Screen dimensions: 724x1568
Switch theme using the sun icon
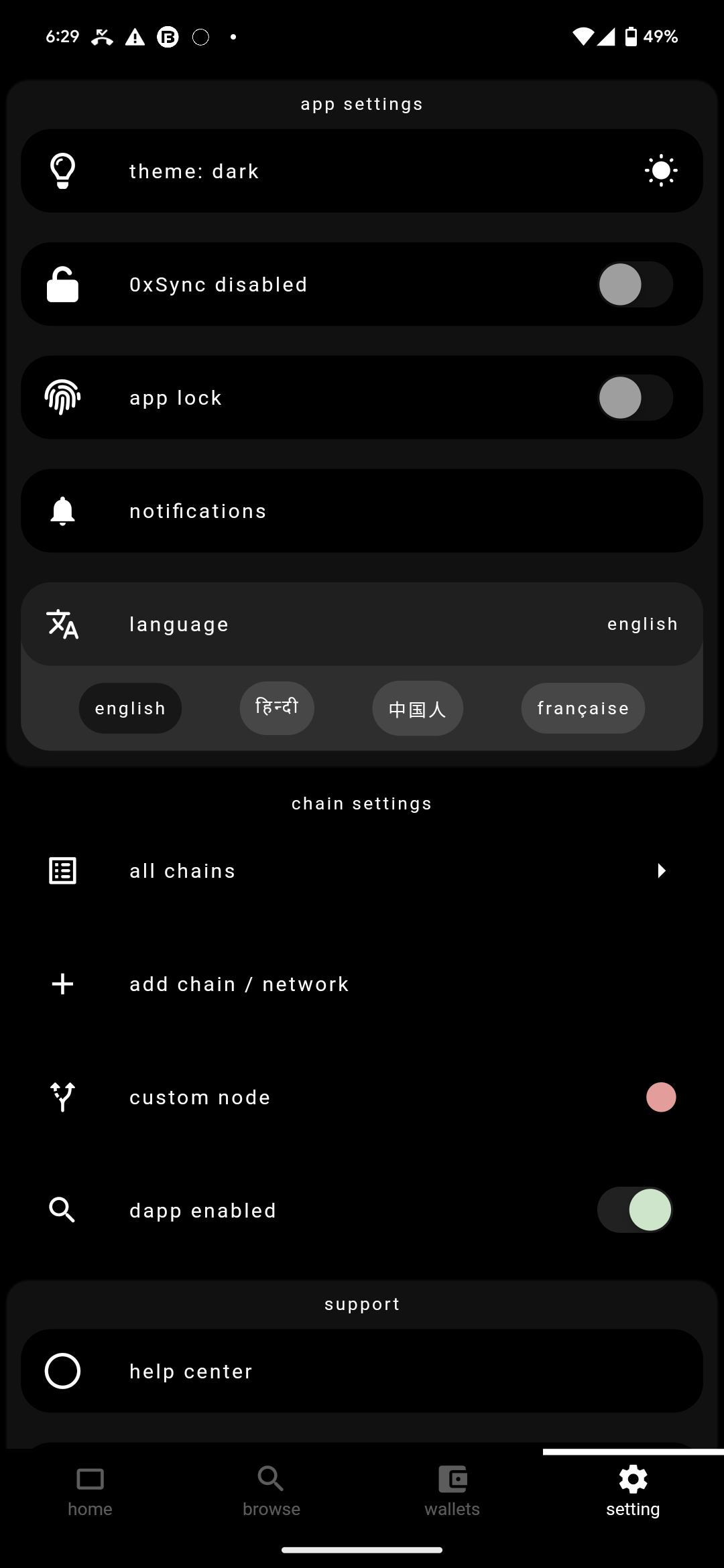click(660, 171)
